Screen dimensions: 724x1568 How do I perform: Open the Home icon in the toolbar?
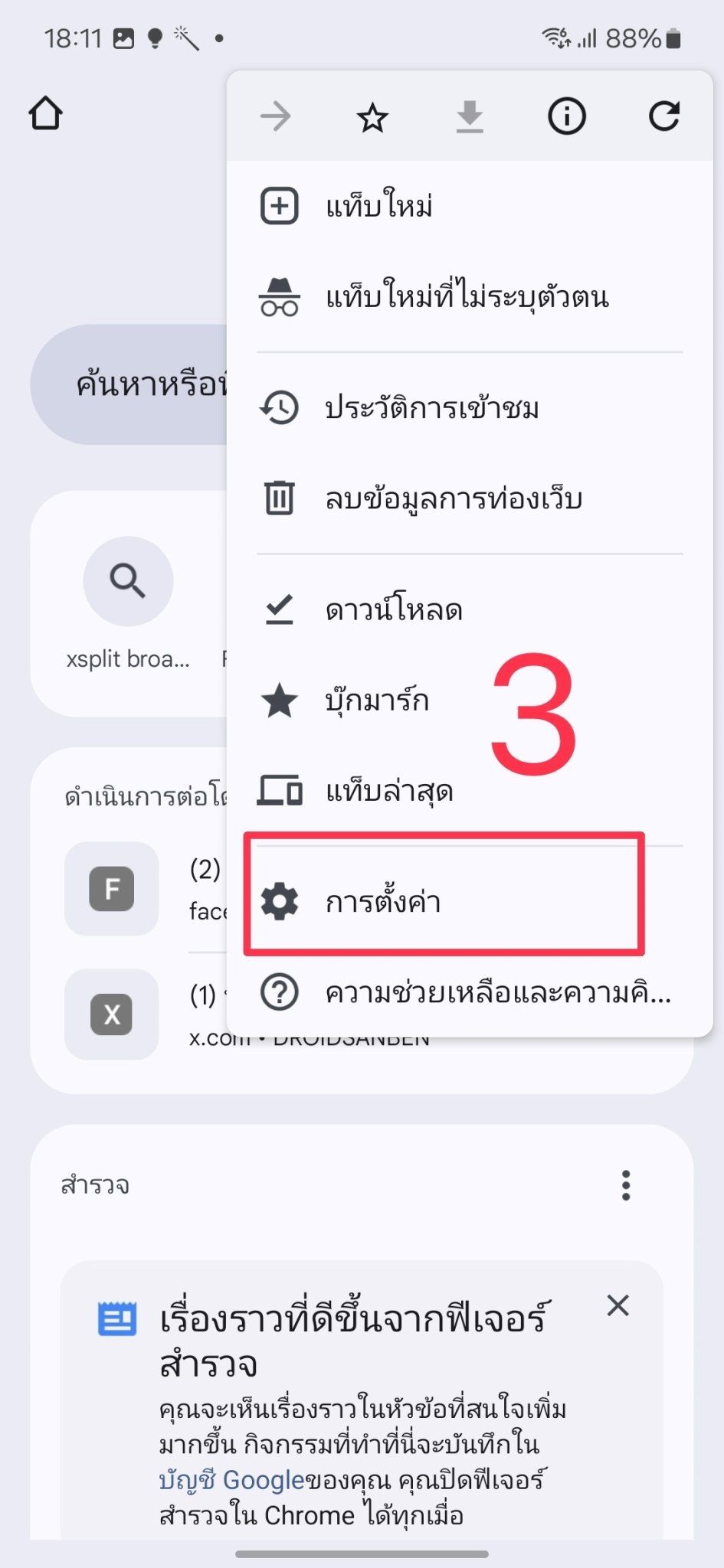point(45,113)
